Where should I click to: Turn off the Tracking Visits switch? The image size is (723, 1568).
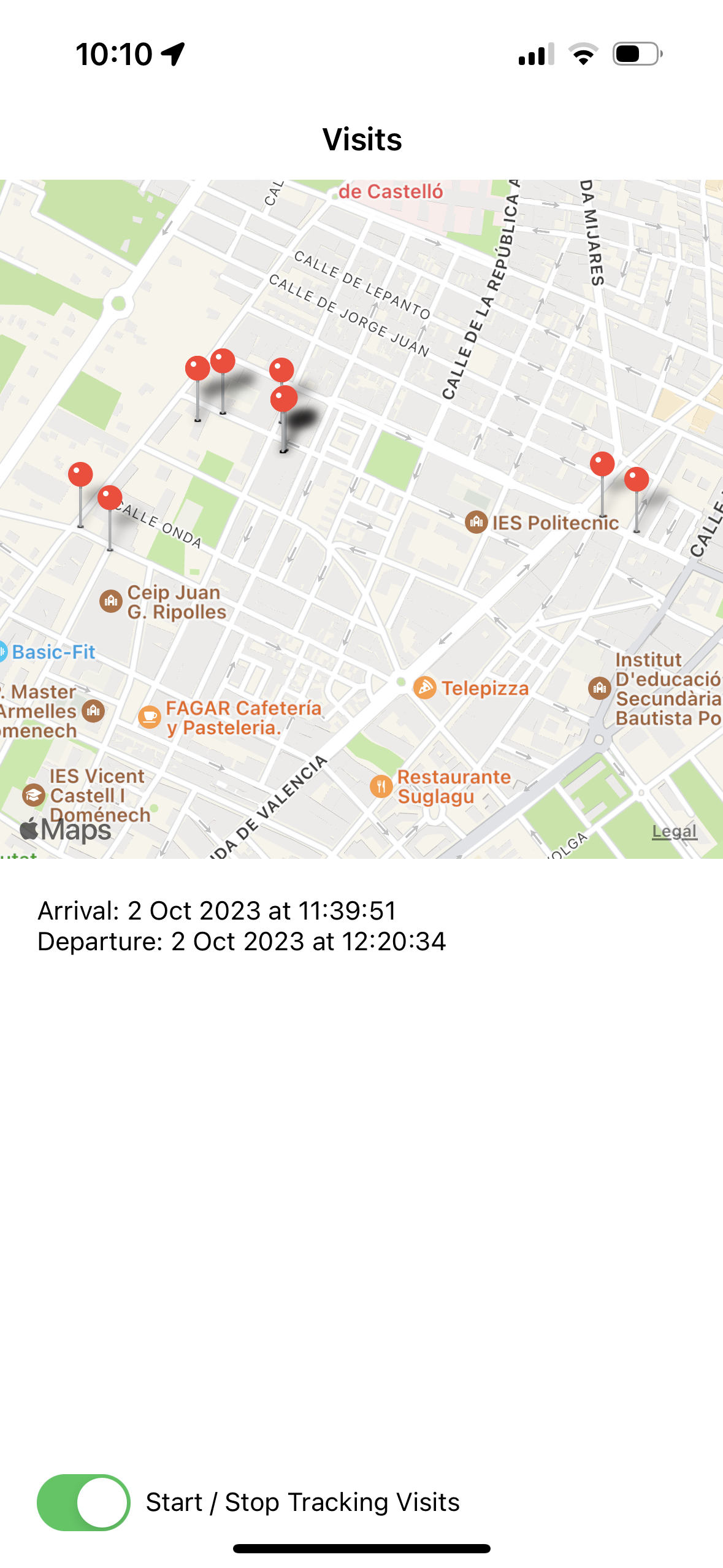tap(83, 1502)
